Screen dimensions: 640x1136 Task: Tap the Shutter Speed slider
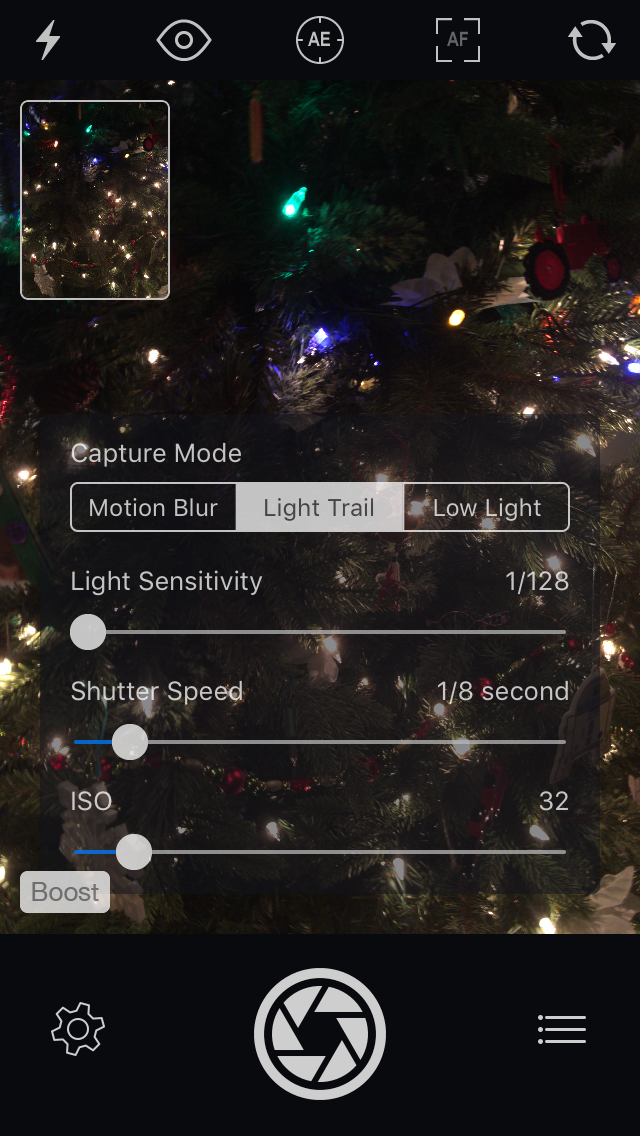point(320,743)
